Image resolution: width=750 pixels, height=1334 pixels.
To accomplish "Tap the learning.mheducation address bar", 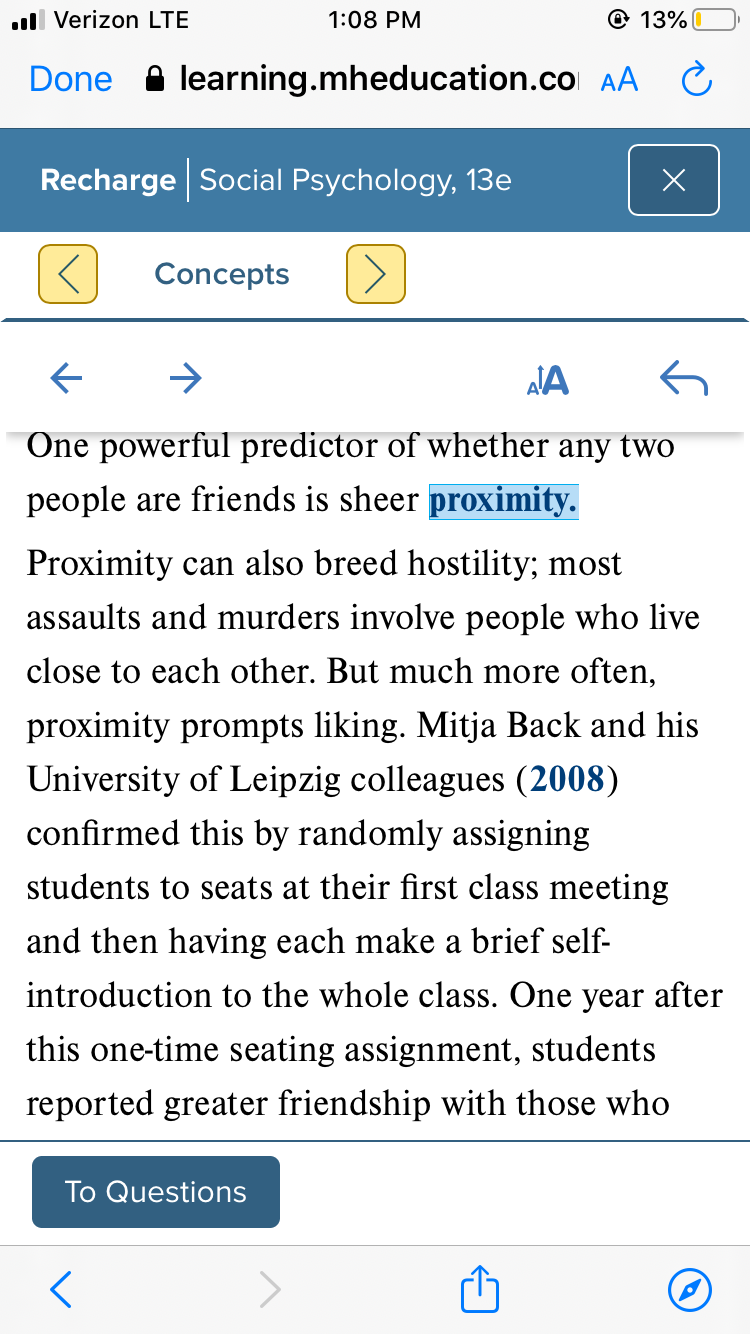I will (366, 79).
